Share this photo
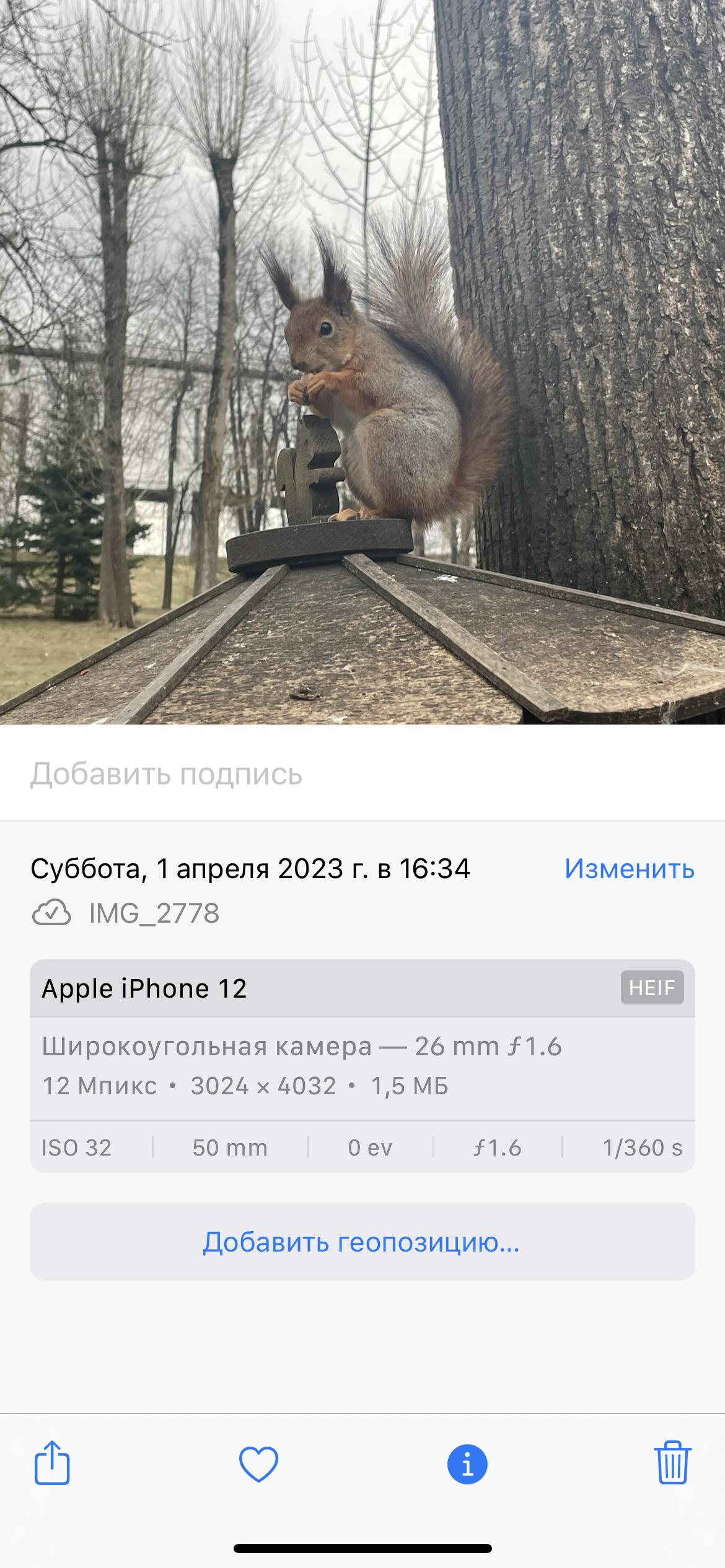Screen dimensions: 725x1568 52,1463
